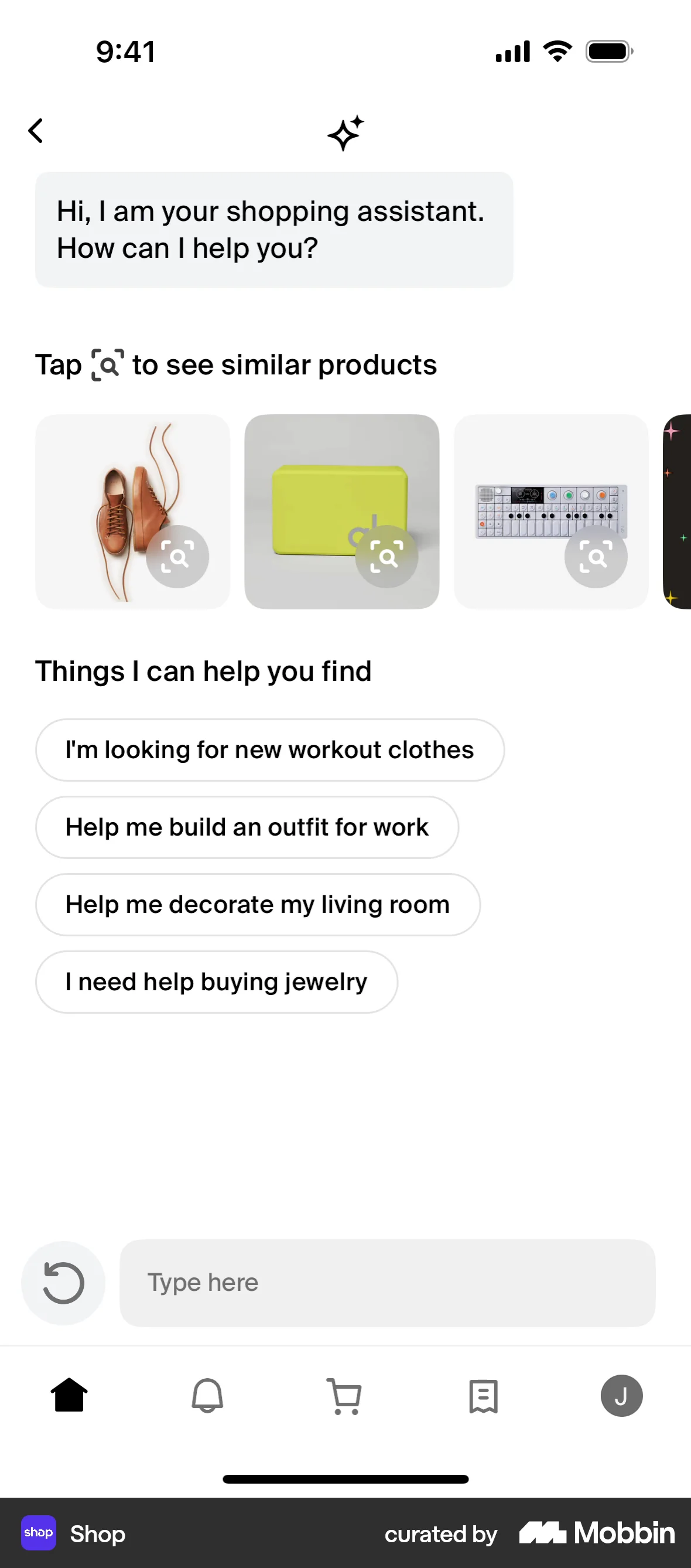Tap visual search on the yellow yoga block
This screenshot has width=691, height=1568.
point(387,555)
